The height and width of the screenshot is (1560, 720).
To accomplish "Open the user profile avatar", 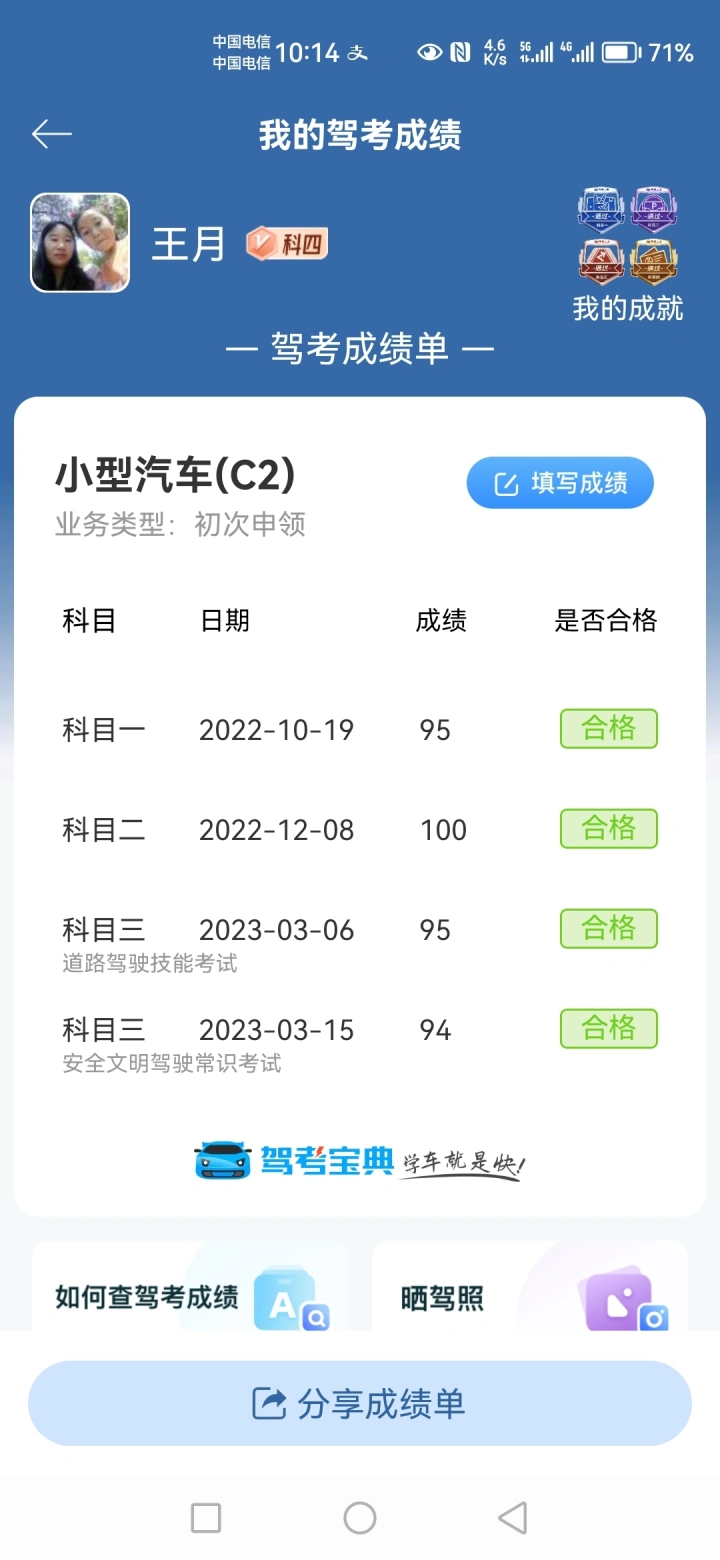I will tap(80, 243).
